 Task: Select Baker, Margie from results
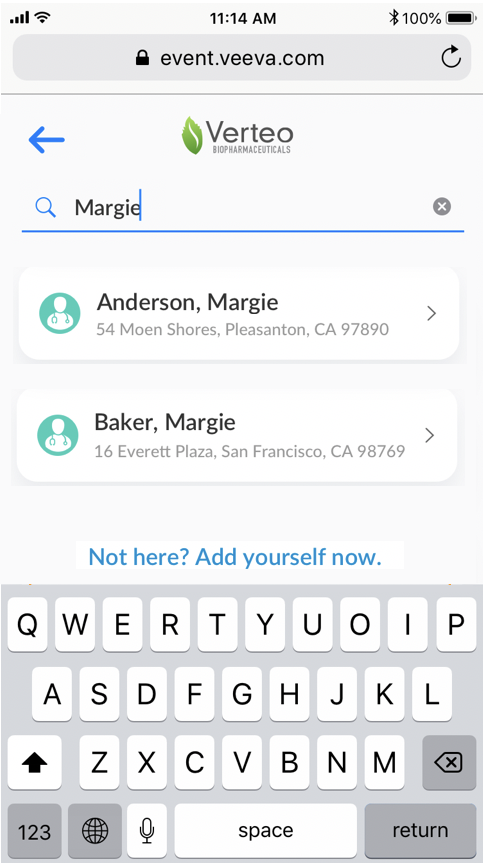pos(237,435)
